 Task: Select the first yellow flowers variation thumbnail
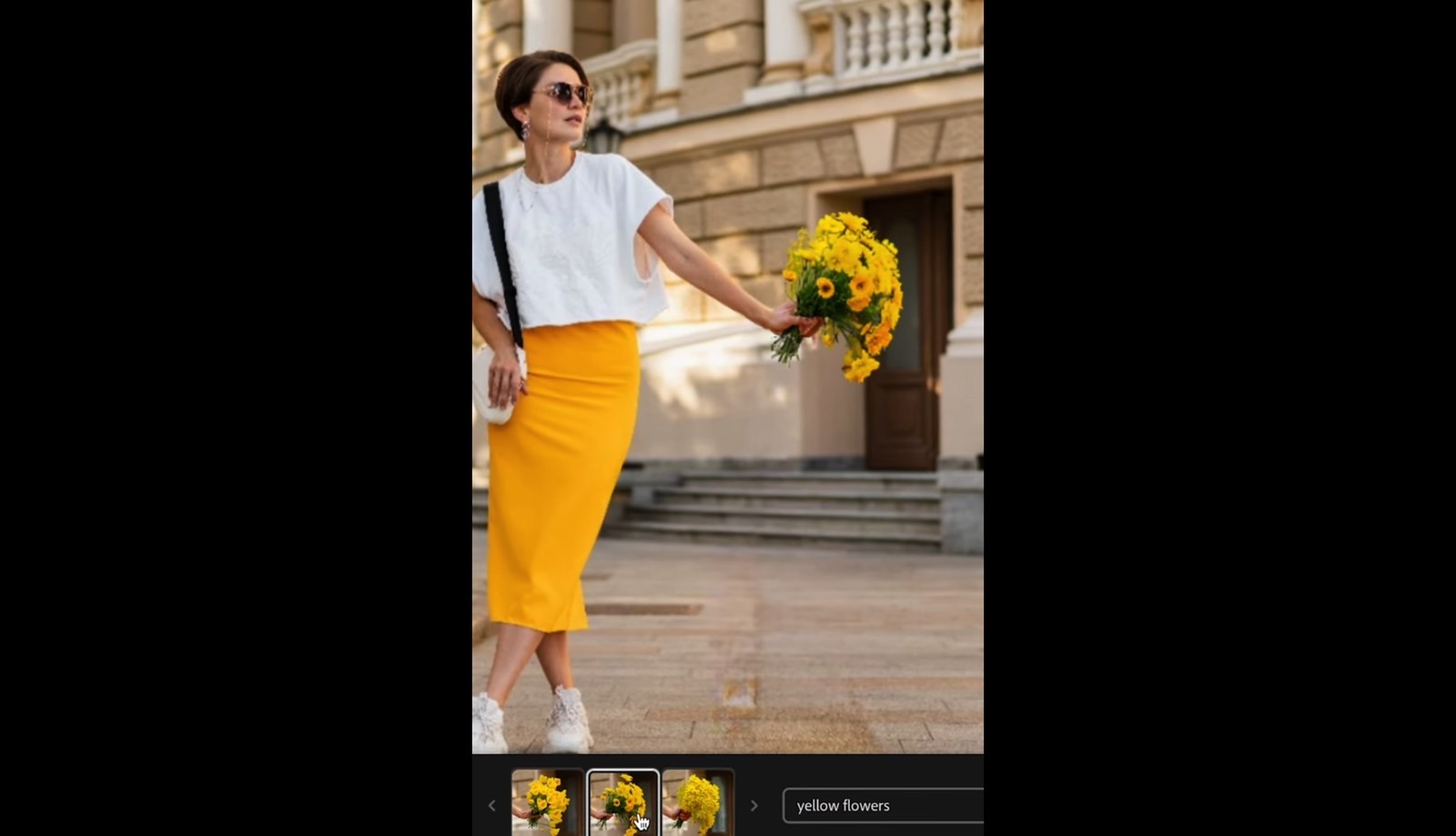[x=548, y=802]
